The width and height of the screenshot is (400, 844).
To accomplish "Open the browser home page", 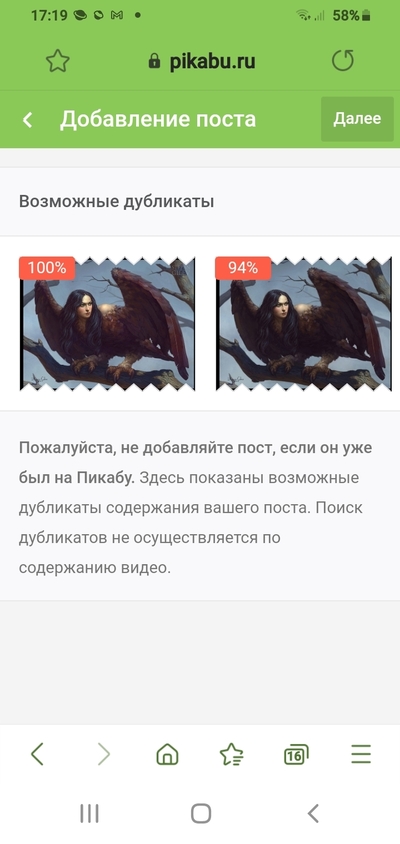I will pyautogui.click(x=167, y=754).
